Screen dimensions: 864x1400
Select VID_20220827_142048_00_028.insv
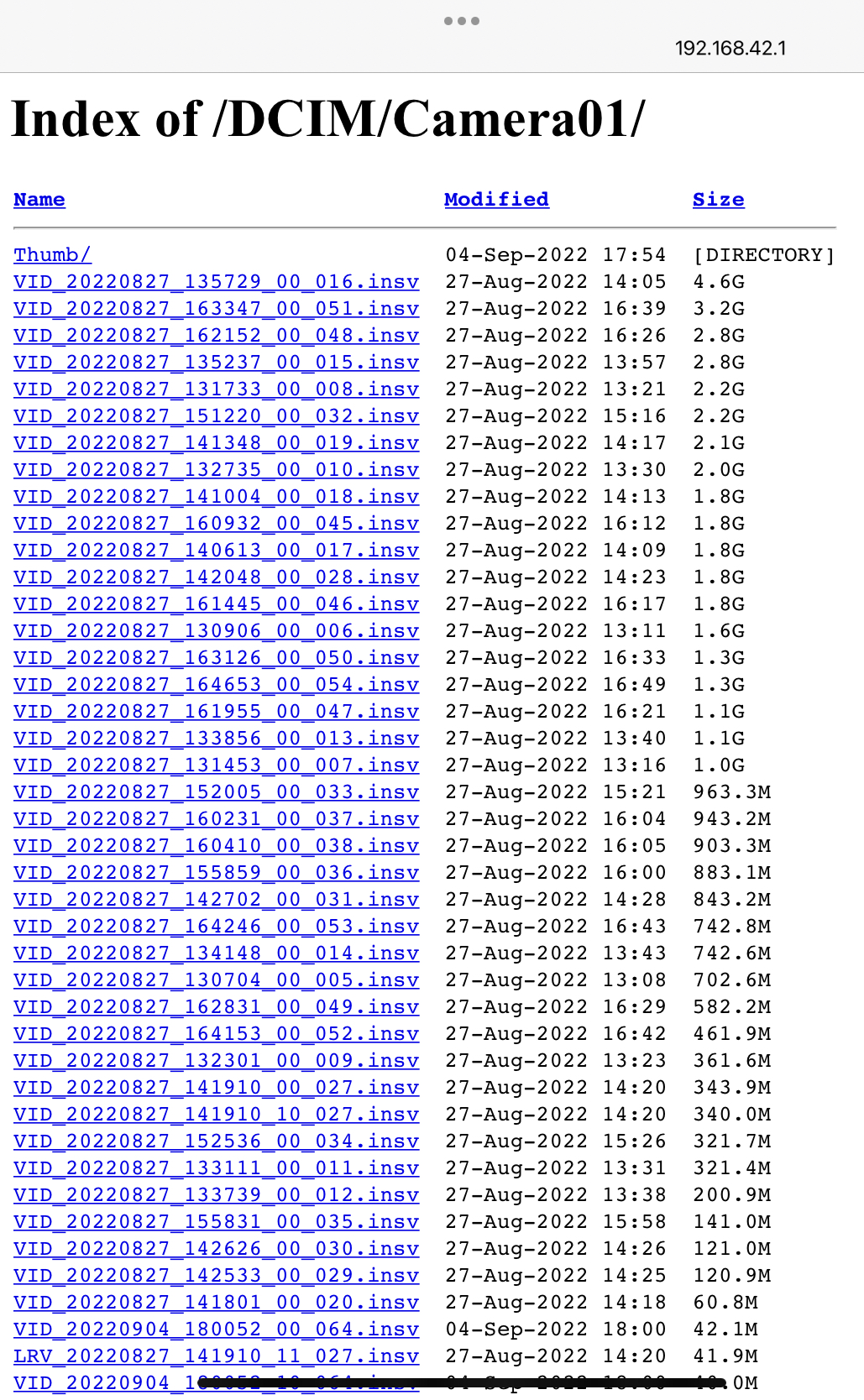point(216,577)
